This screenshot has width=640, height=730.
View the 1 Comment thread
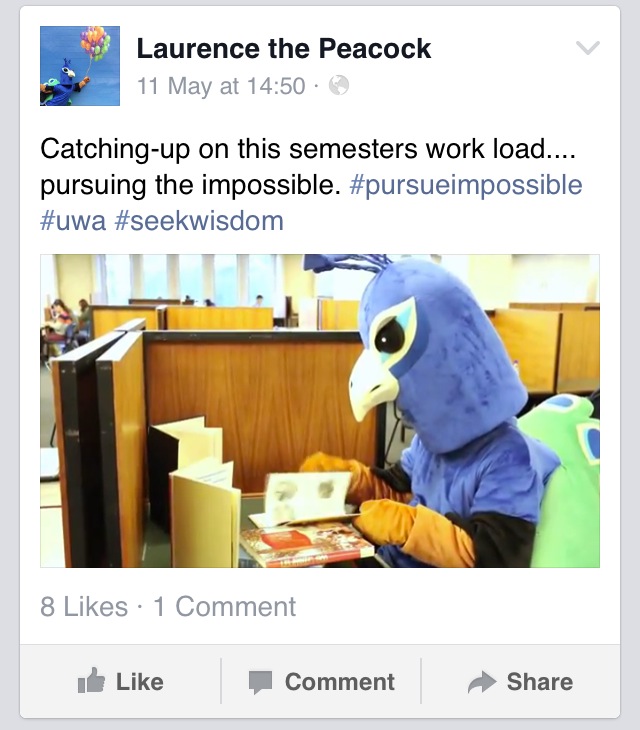(224, 606)
